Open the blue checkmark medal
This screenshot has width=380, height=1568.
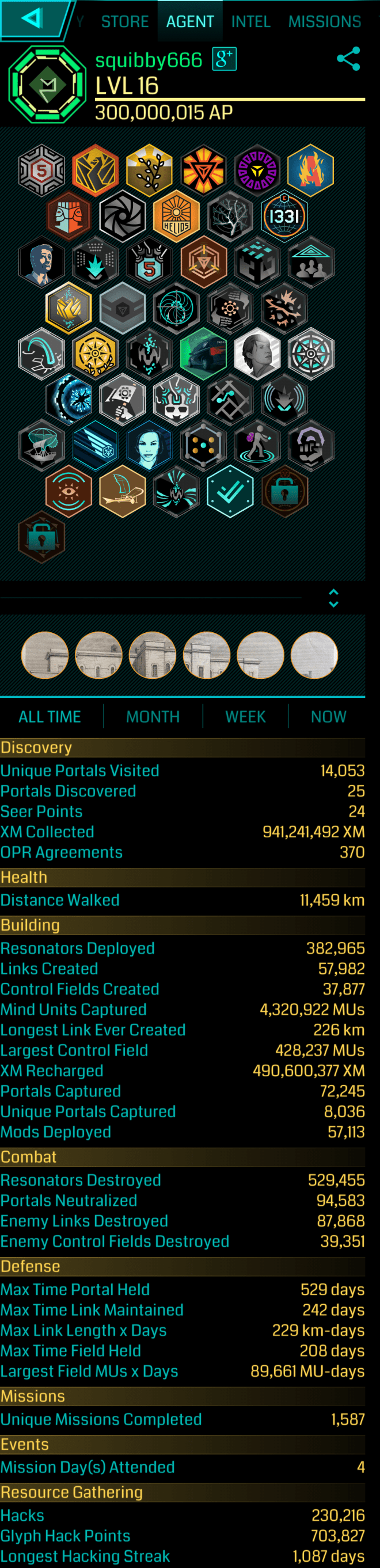click(x=230, y=491)
